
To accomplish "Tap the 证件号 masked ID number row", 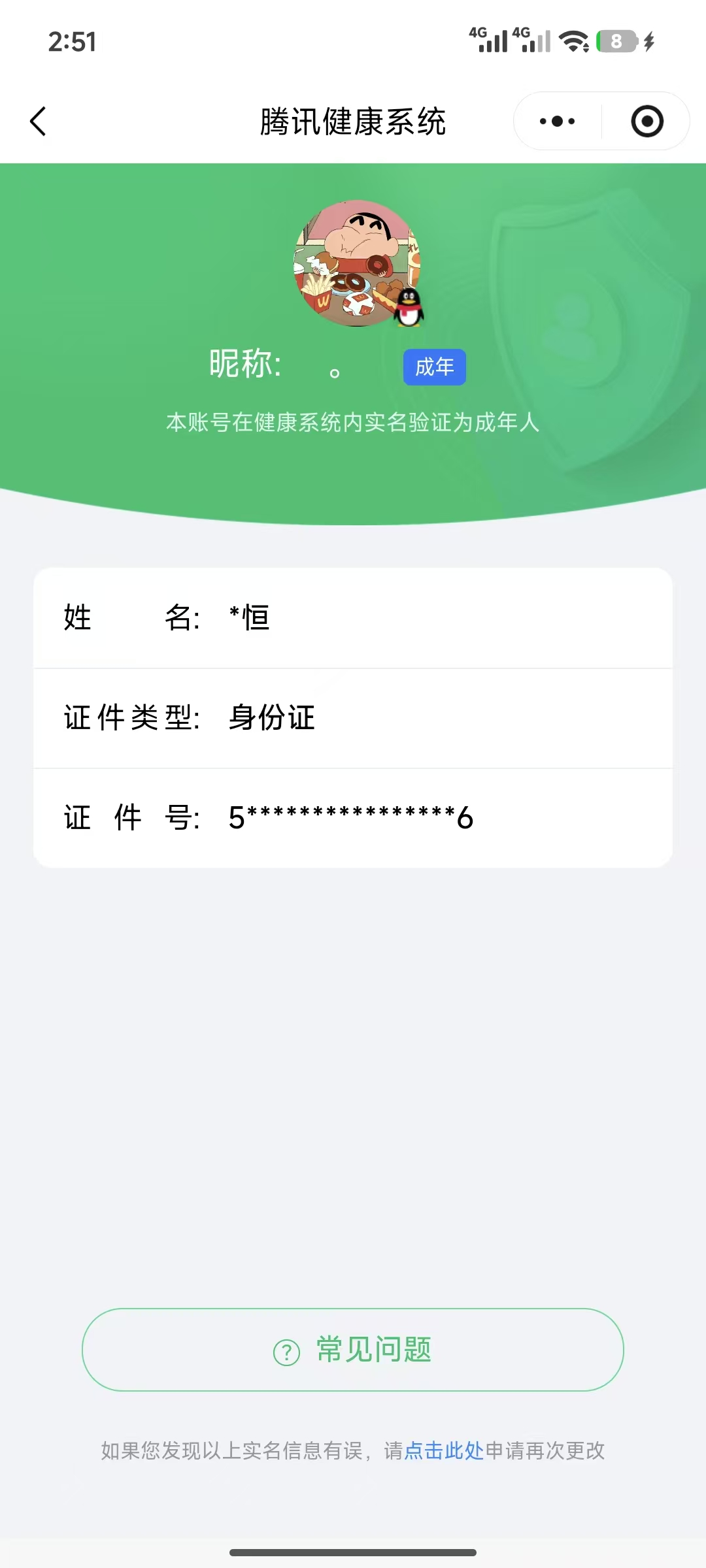I will (353, 817).
